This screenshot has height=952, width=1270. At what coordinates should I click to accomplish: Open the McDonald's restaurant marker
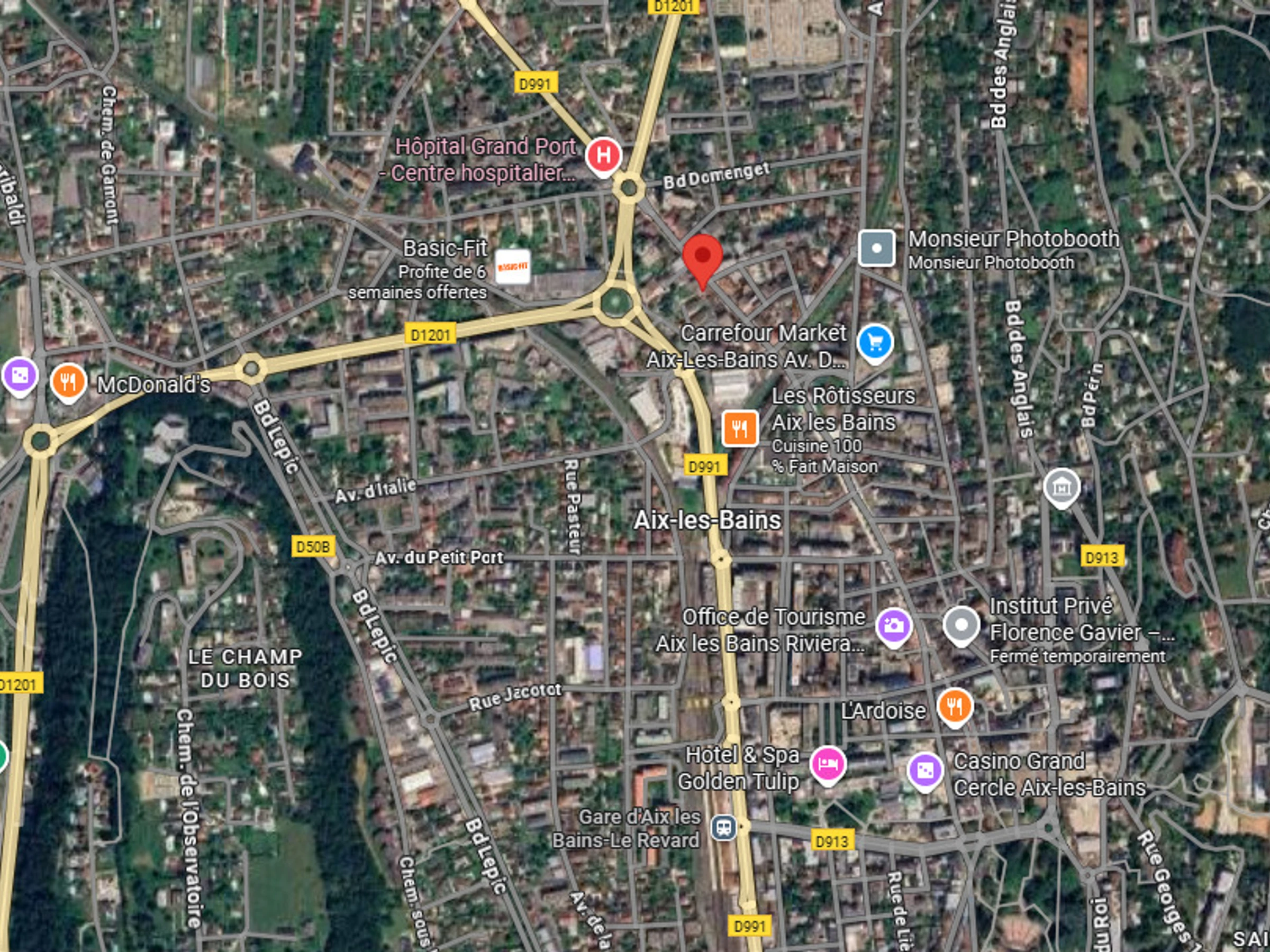[x=68, y=382]
